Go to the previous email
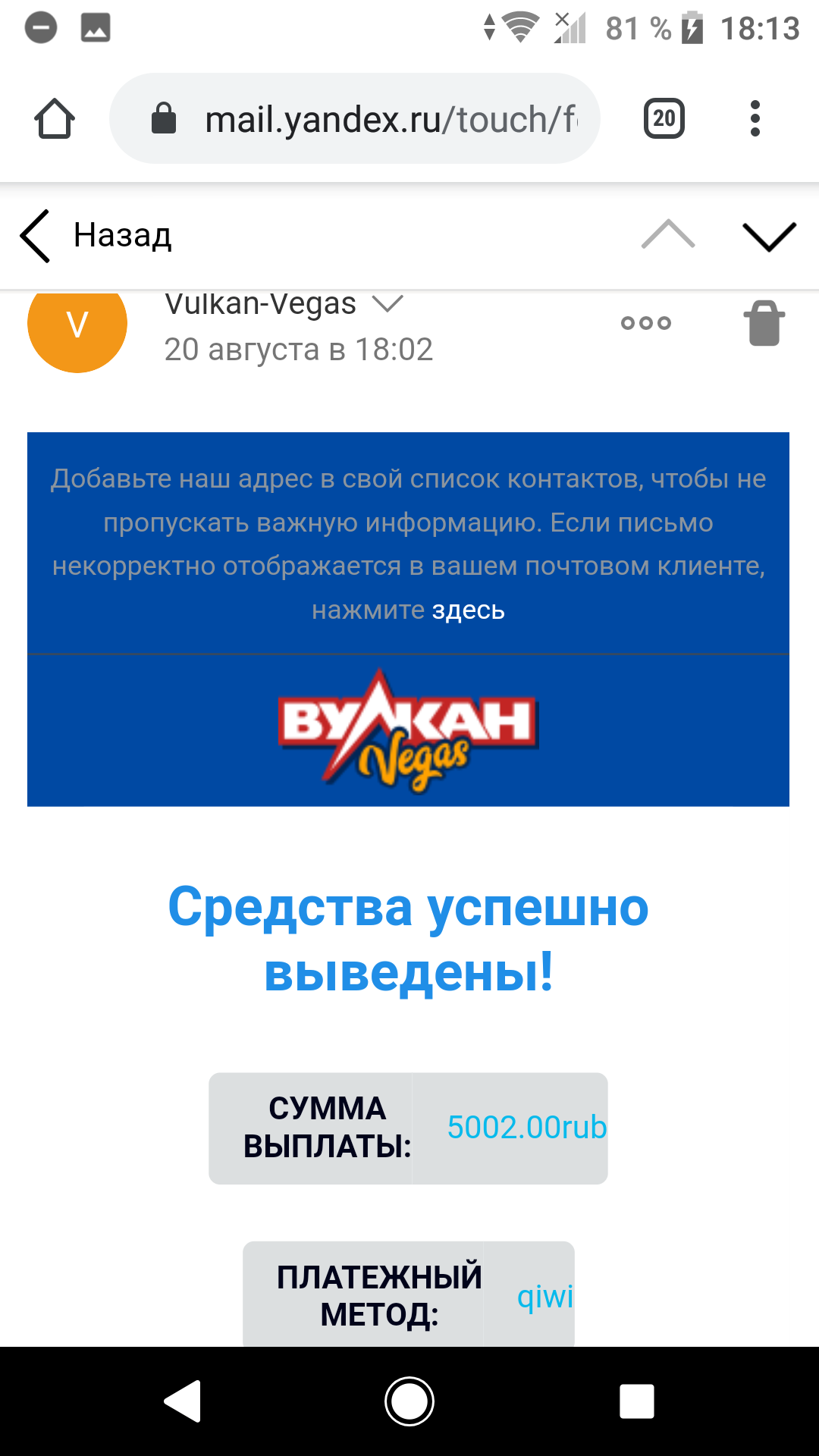 coord(667,235)
